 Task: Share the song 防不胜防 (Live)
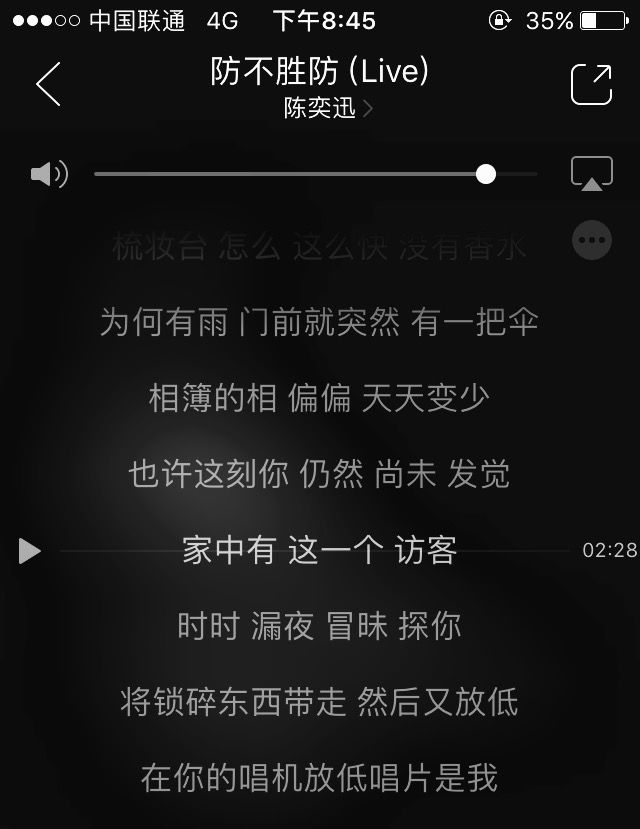(591, 84)
